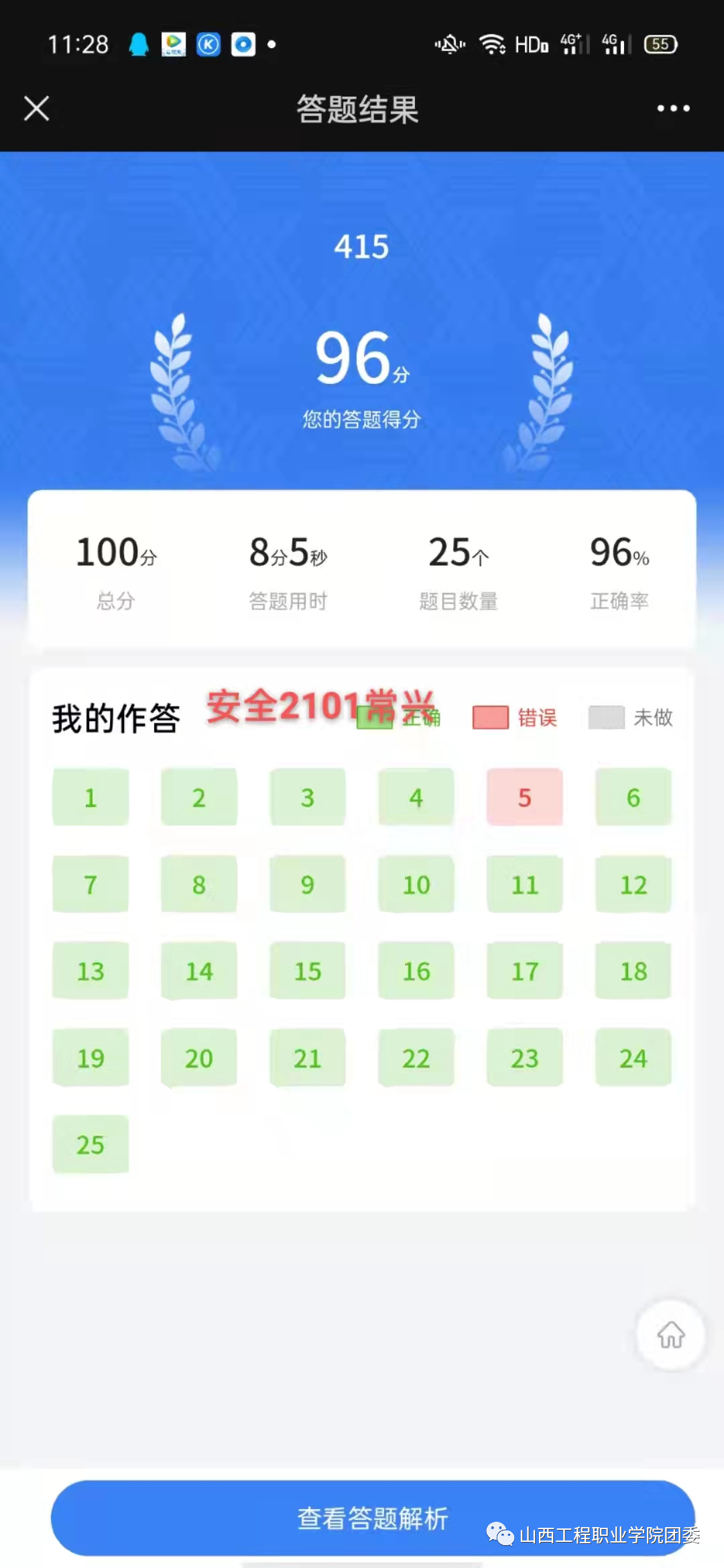Open incorrectly answered question 5
724x1568 pixels.
click(524, 797)
